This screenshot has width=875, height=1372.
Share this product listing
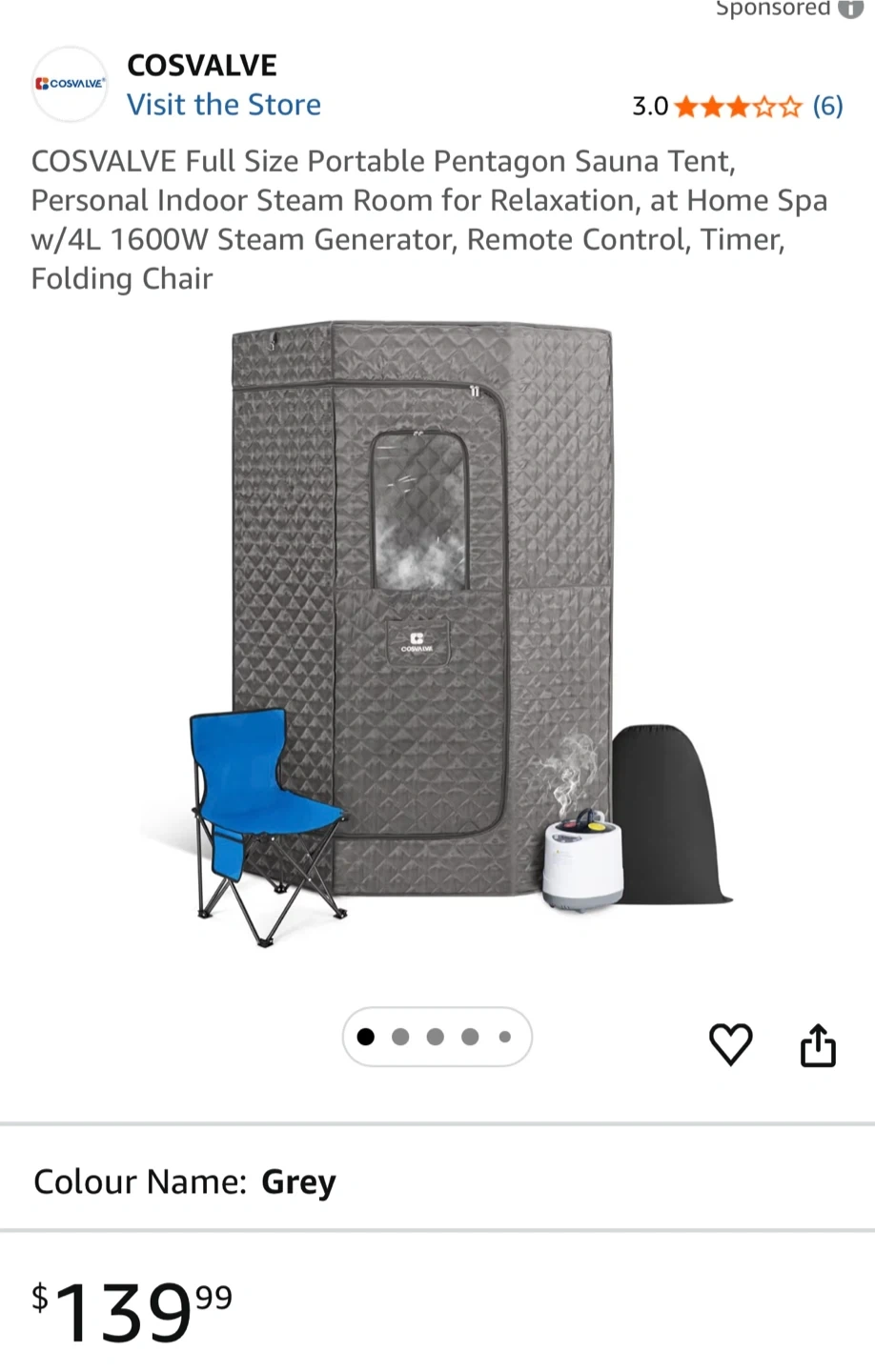pyautogui.click(x=818, y=1045)
